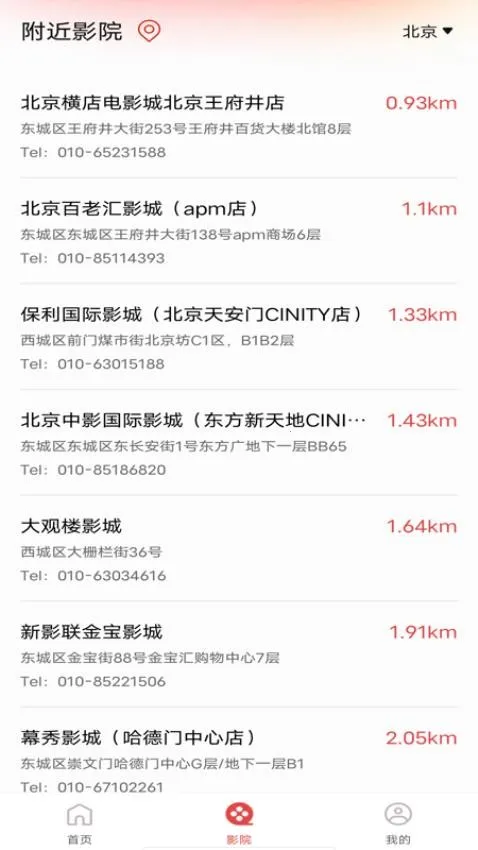Select 新影联金宝影城 cinema
Screen dimensions: 478x850
[x=239, y=655]
